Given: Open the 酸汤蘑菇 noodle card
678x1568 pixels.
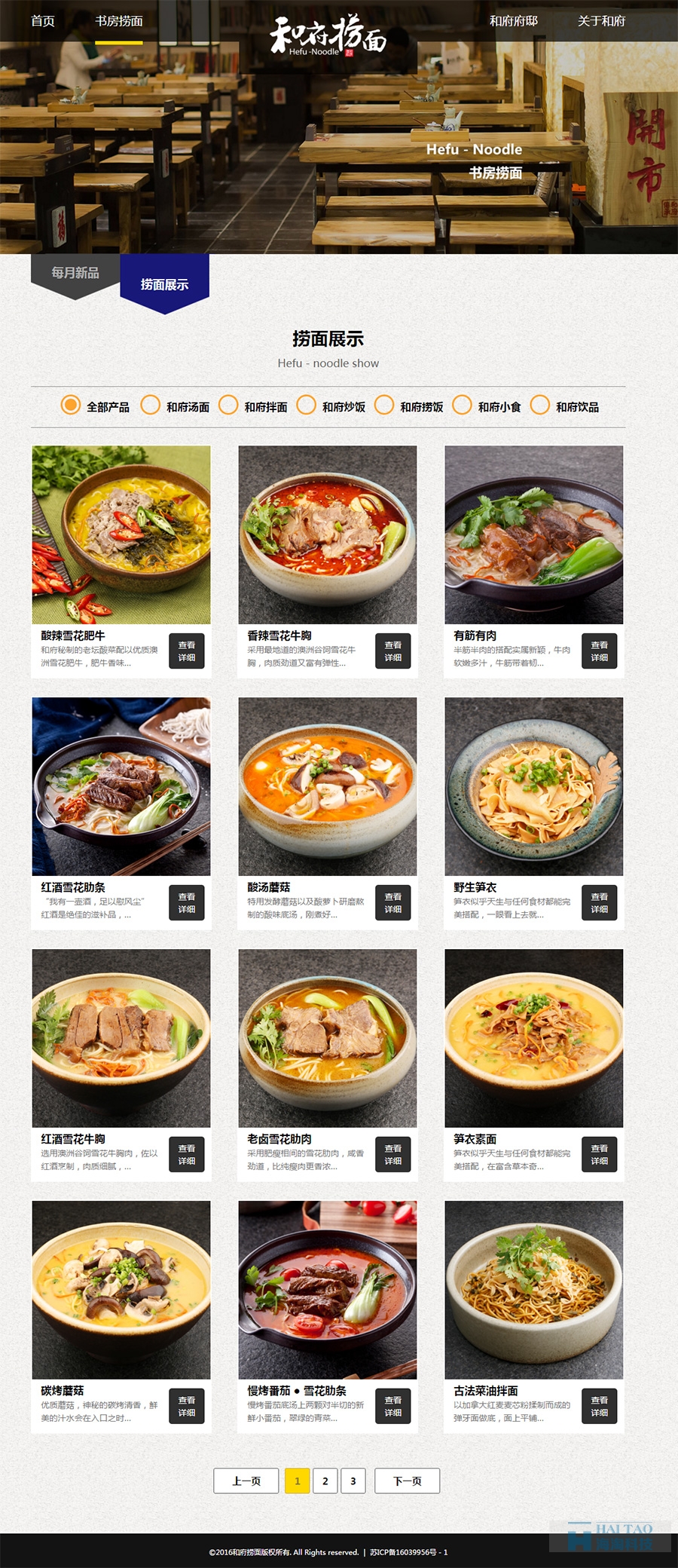Looking at the screenshot, I should [x=328, y=786].
